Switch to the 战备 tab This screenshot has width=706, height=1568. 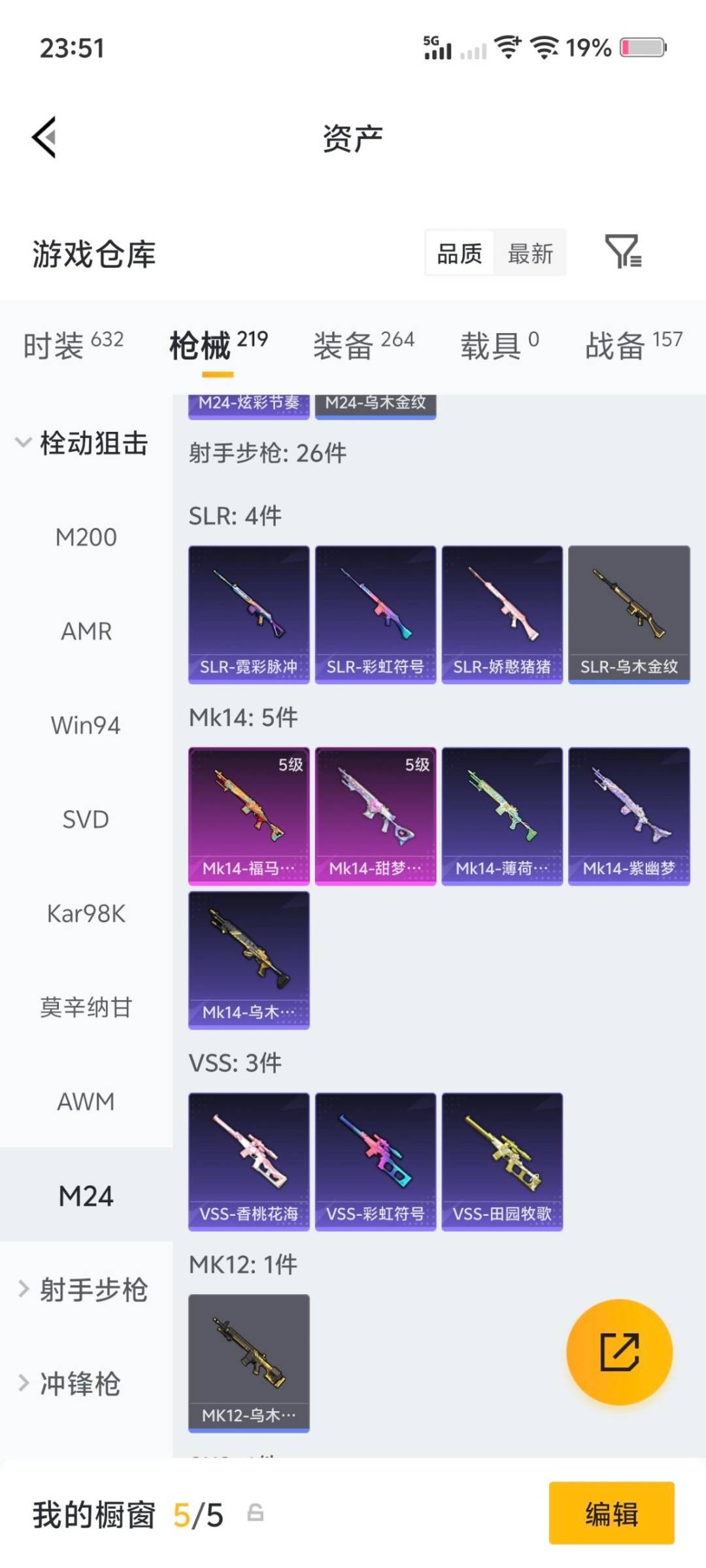click(633, 344)
